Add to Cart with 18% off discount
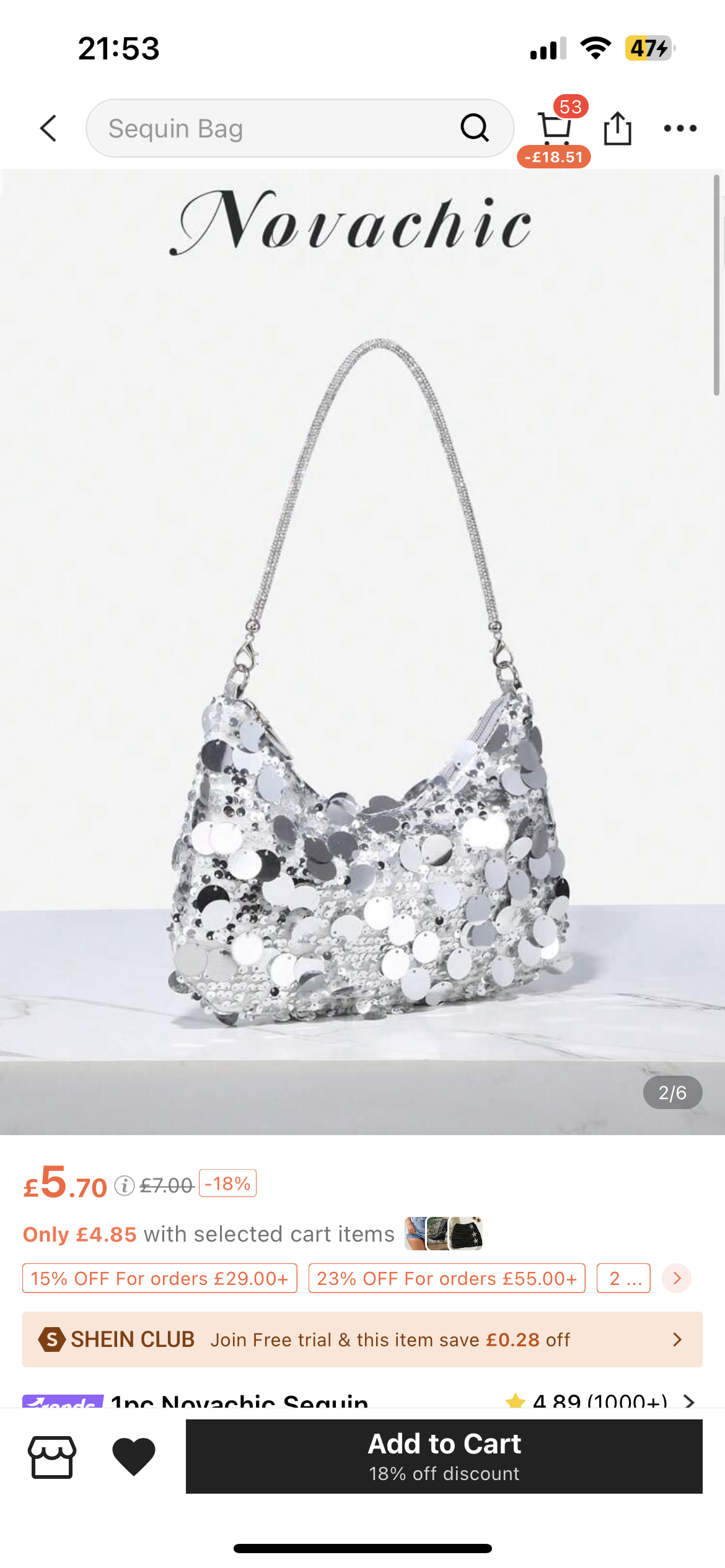The width and height of the screenshot is (725, 1568). click(444, 1457)
